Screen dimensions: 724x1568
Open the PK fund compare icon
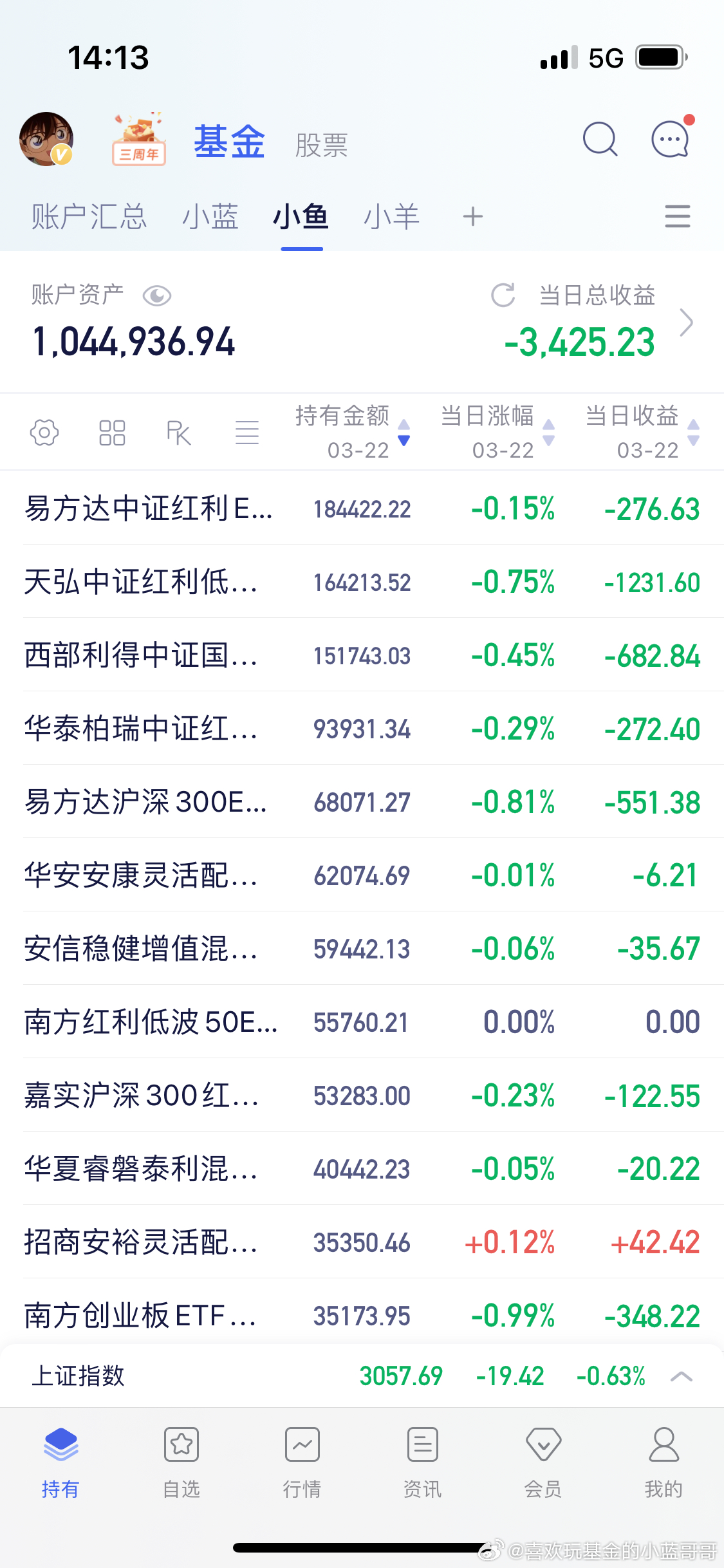179,433
